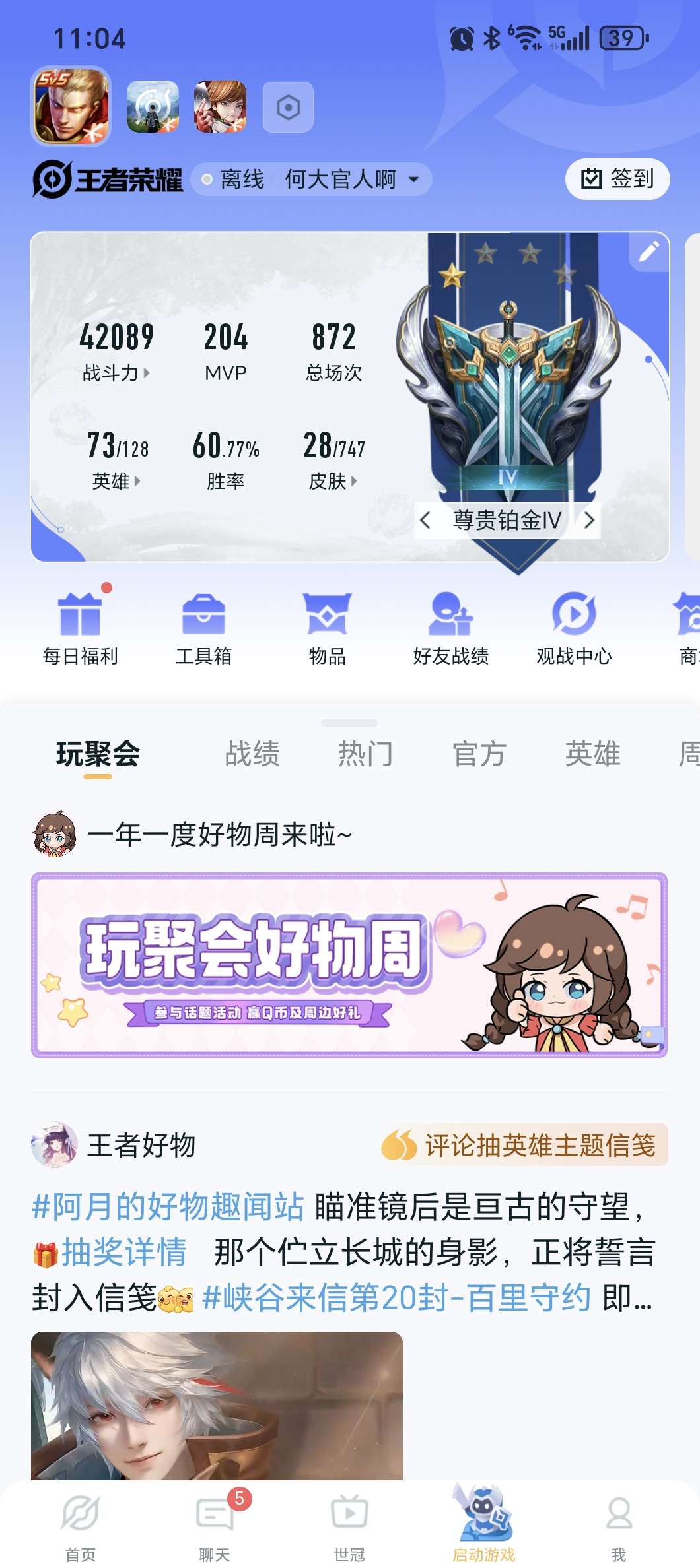700x1568 pixels.
Task: Check 好友战绩 friends' records
Action: coord(451,627)
